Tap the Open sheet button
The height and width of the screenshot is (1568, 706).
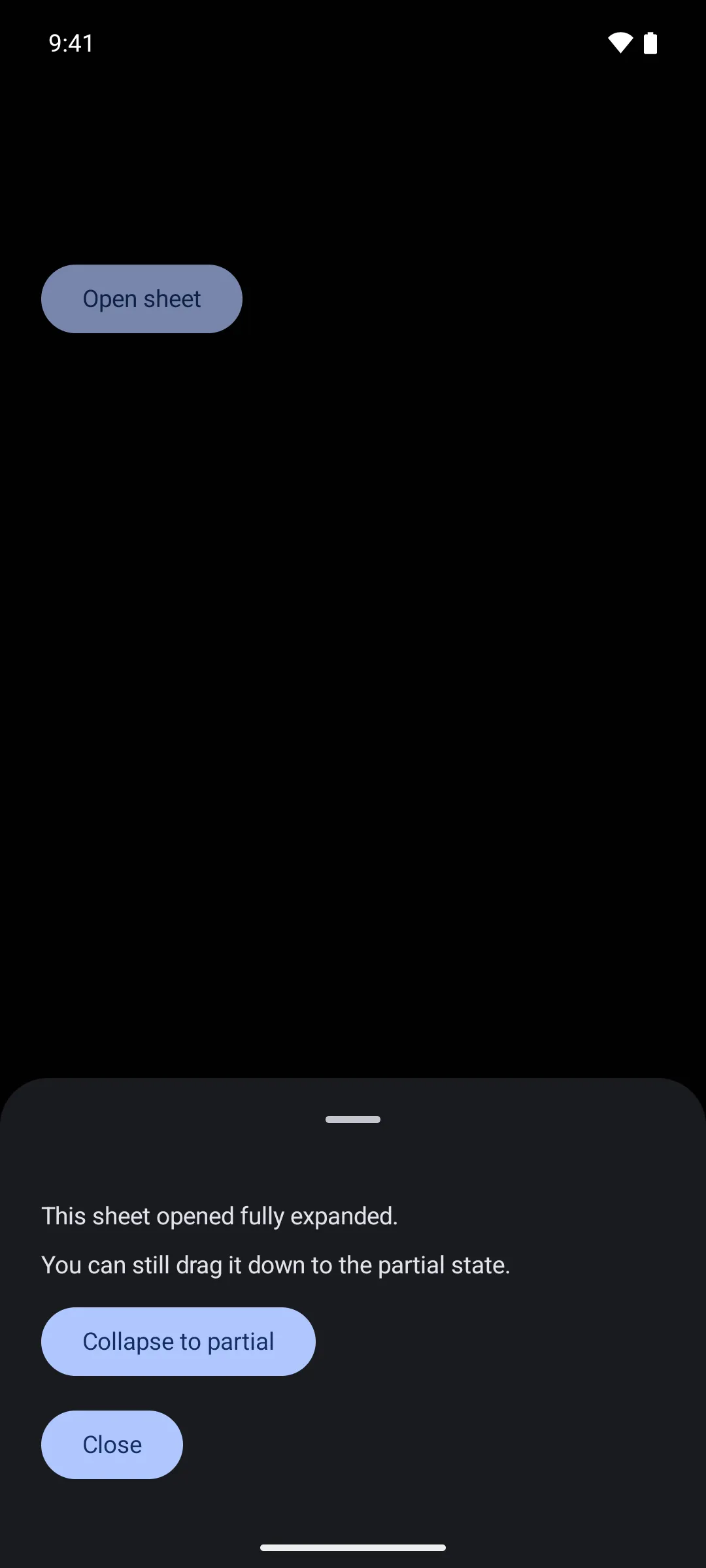point(142,299)
